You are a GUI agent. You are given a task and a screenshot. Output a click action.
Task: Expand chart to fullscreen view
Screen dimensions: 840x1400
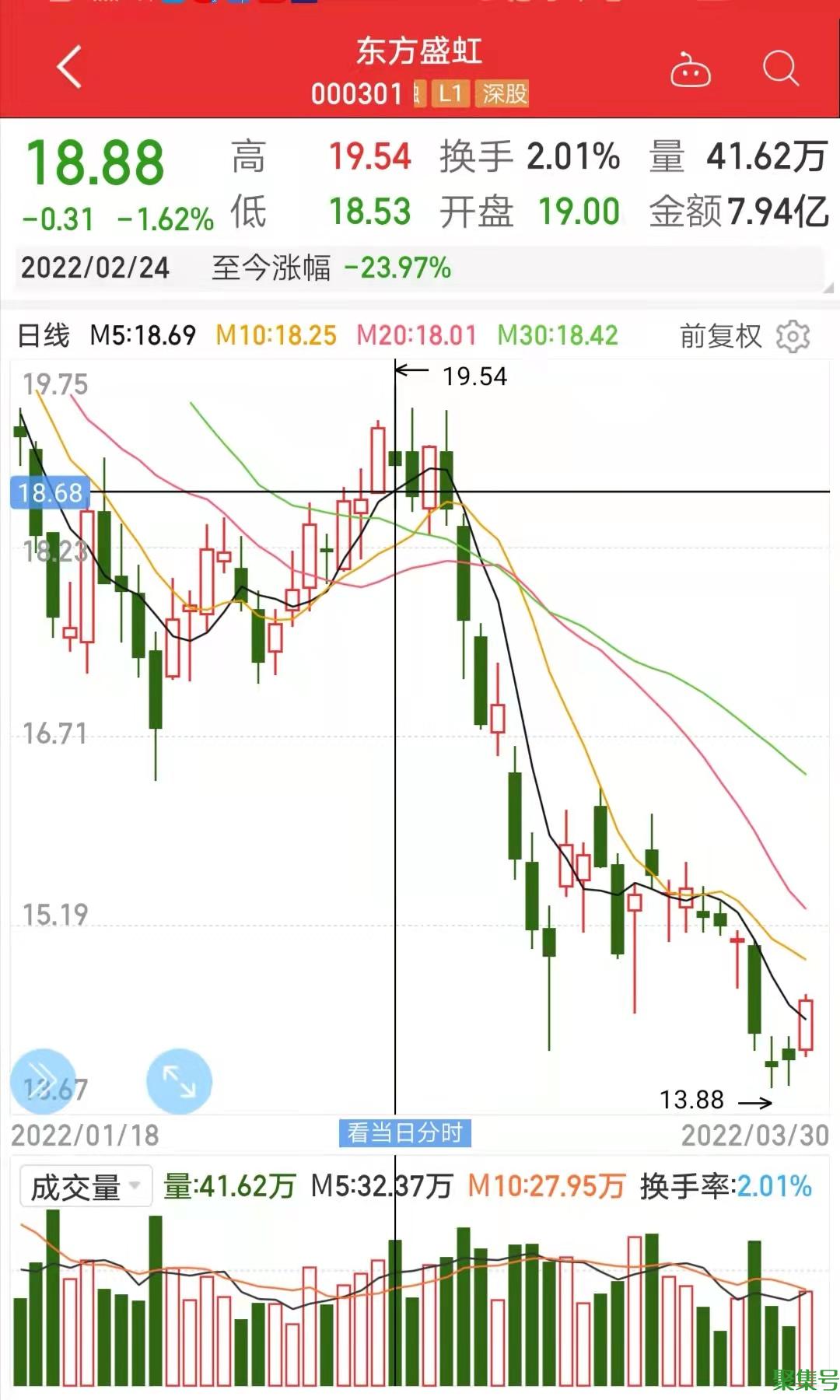tap(179, 1081)
